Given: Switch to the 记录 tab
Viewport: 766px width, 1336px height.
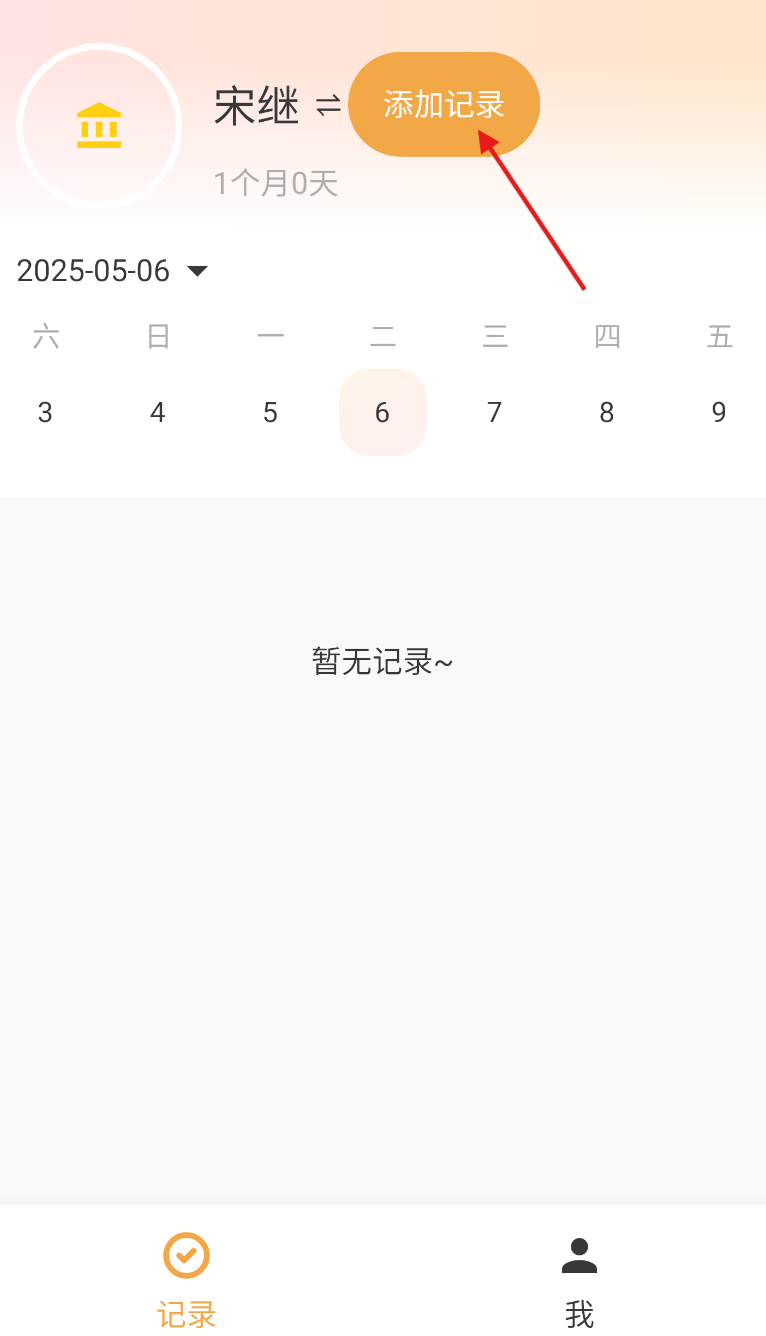Looking at the screenshot, I should click(x=187, y=1280).
